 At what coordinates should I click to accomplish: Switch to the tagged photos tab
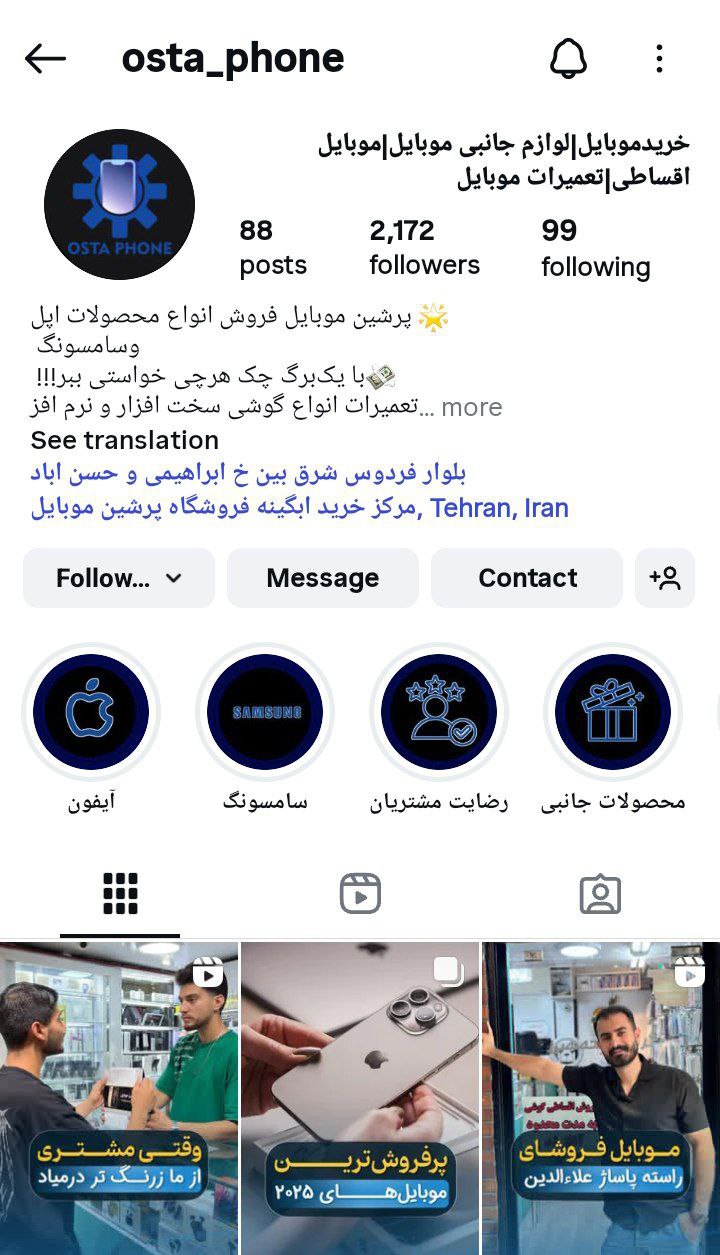[x=600, y=893]
